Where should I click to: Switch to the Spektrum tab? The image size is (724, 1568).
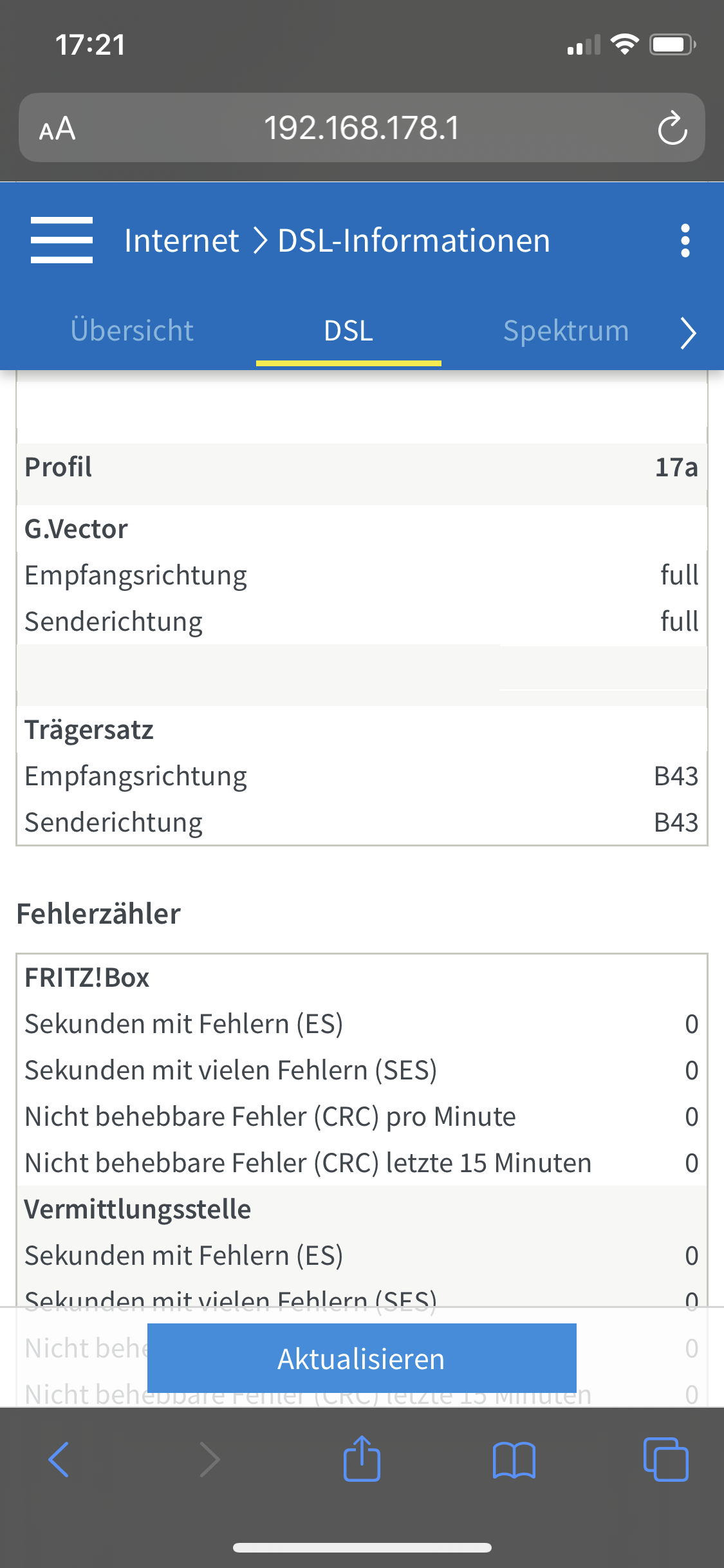point(566,331)
